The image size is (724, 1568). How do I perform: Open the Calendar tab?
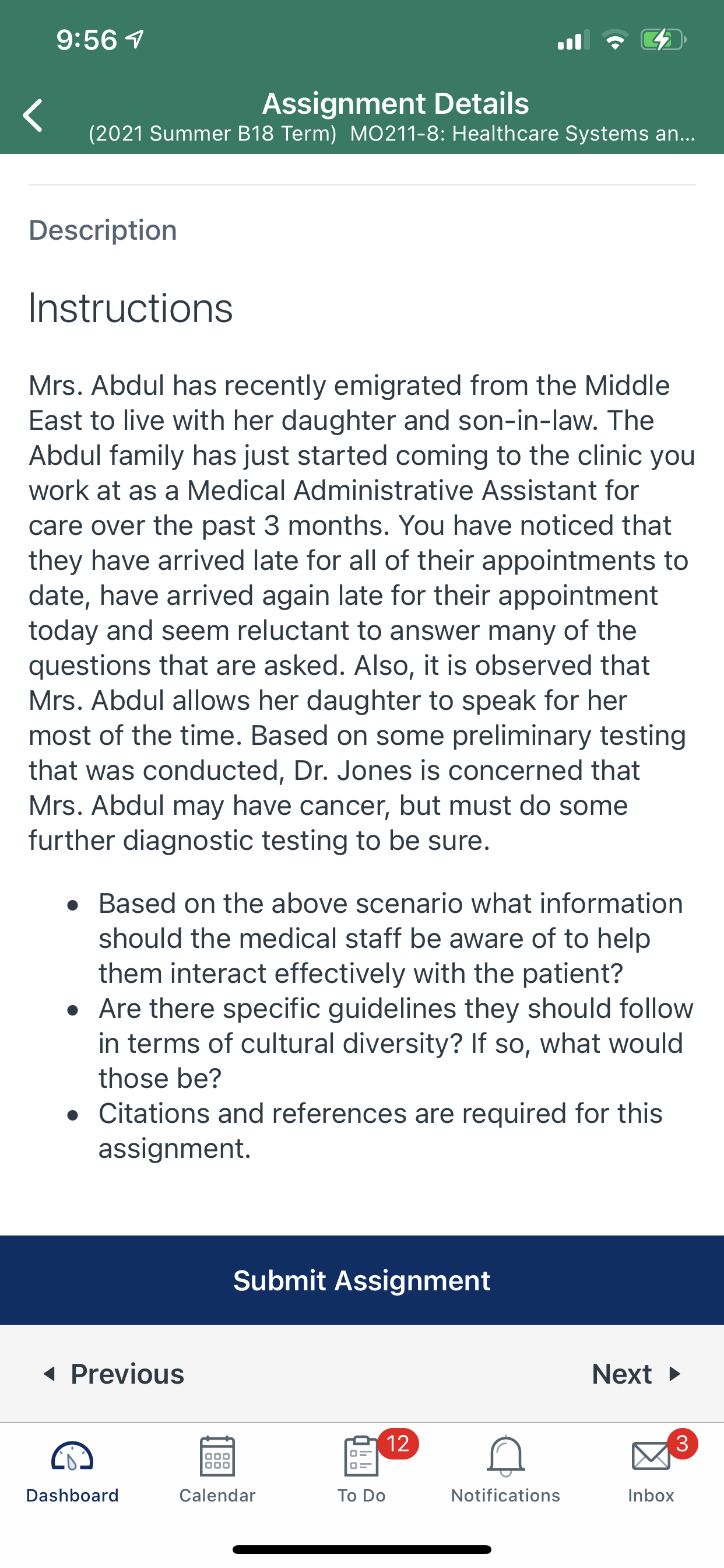coord(217,1469)
